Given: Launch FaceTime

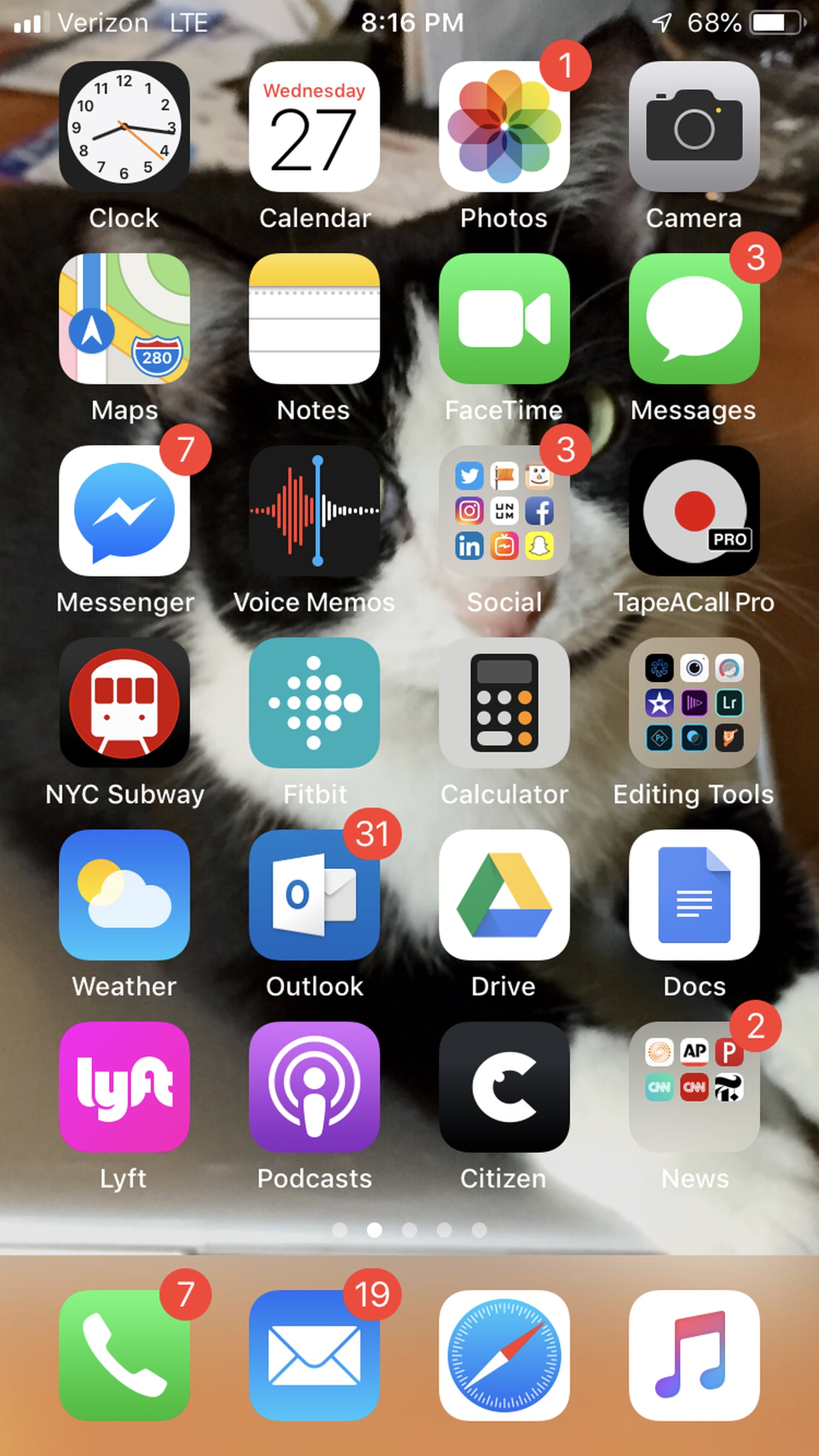Looking at the screenshot, I should click(505, 319).
